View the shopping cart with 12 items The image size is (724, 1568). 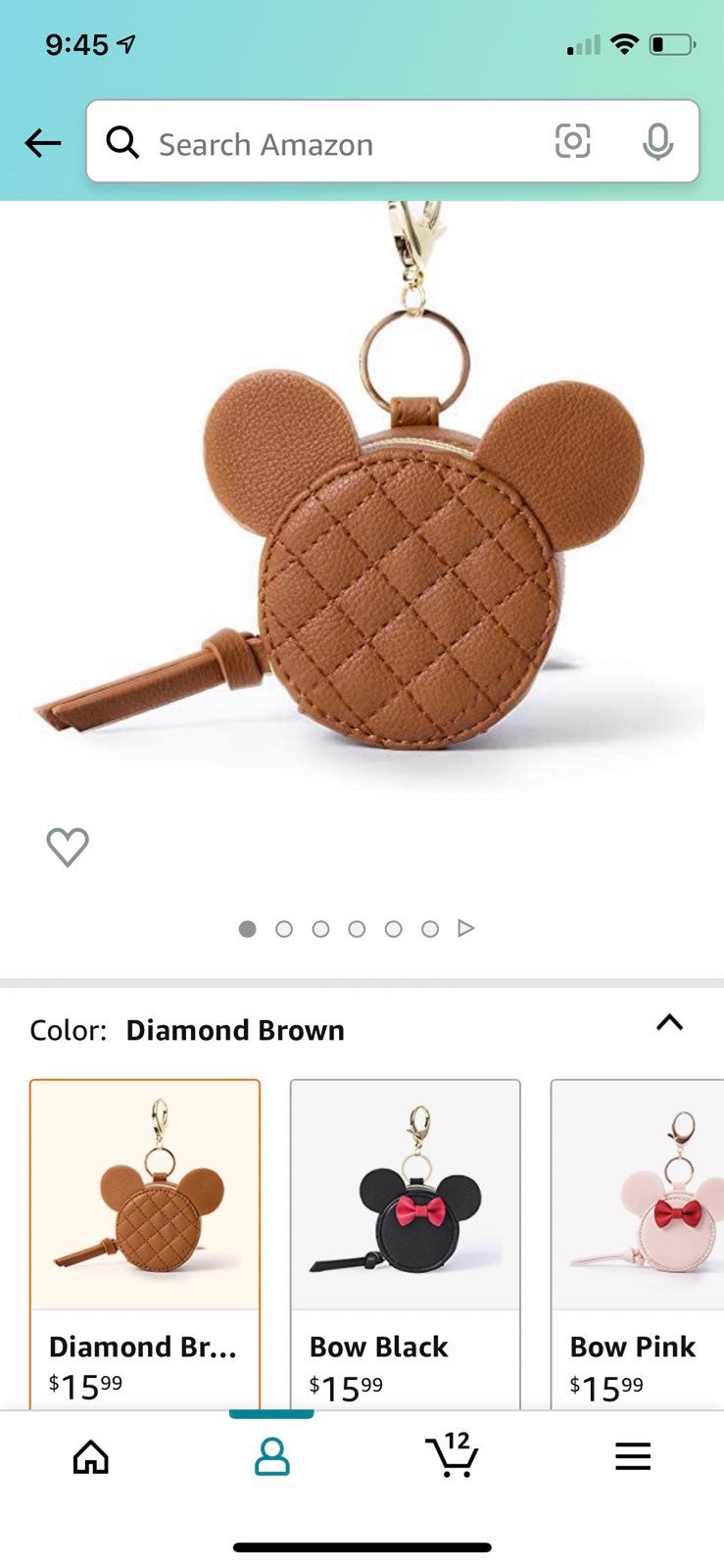pyautogui.click(x=452, y=1455)
